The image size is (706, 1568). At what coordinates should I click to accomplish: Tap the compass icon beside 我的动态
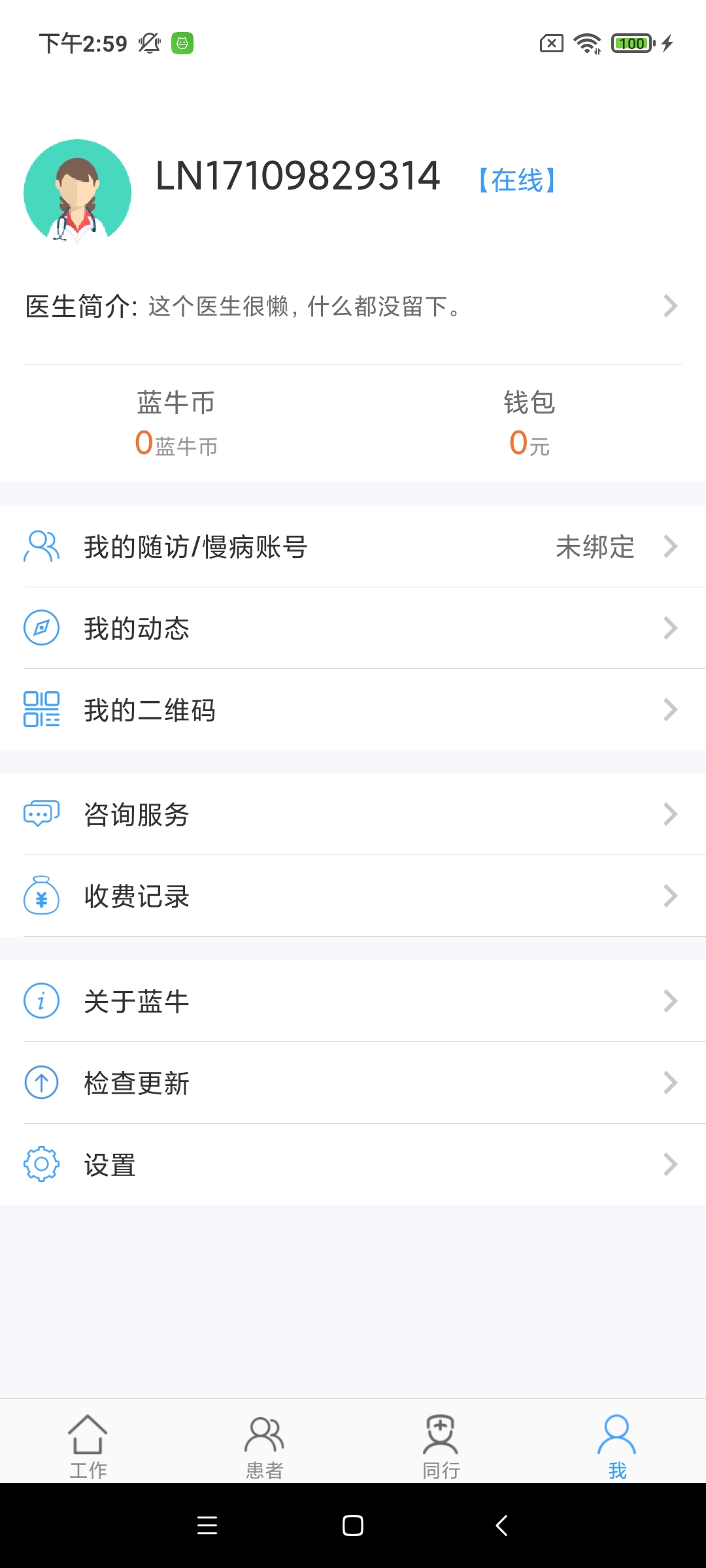[41, 628]
